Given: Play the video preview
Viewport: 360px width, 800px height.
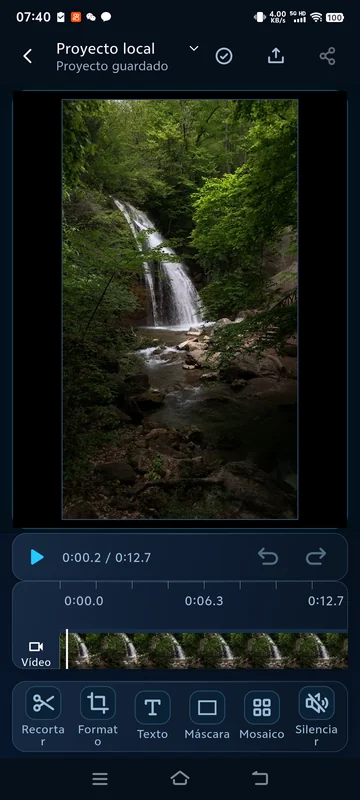Looking at the screenshot, I should pos(37,557).
